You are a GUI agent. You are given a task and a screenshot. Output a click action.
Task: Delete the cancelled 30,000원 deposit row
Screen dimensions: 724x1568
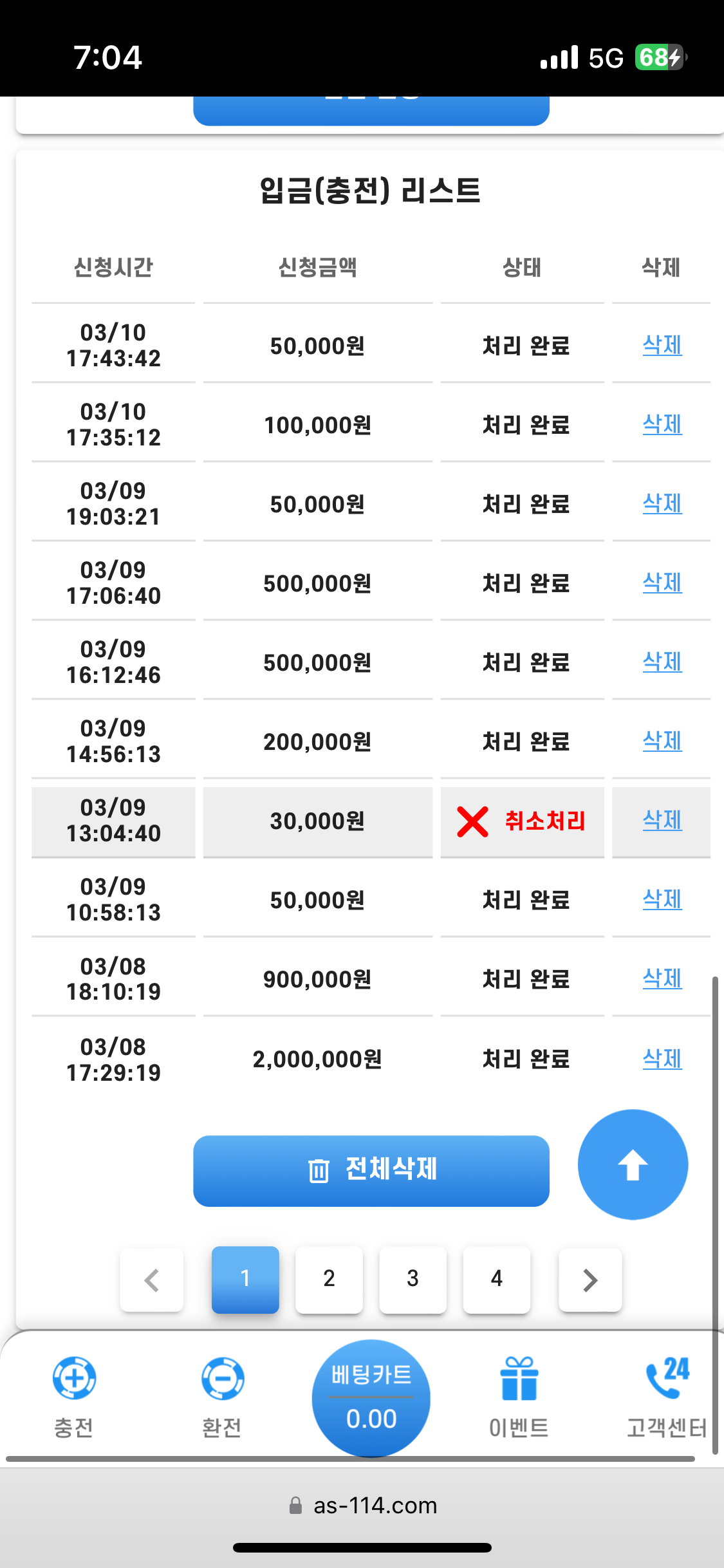point(662,820)
